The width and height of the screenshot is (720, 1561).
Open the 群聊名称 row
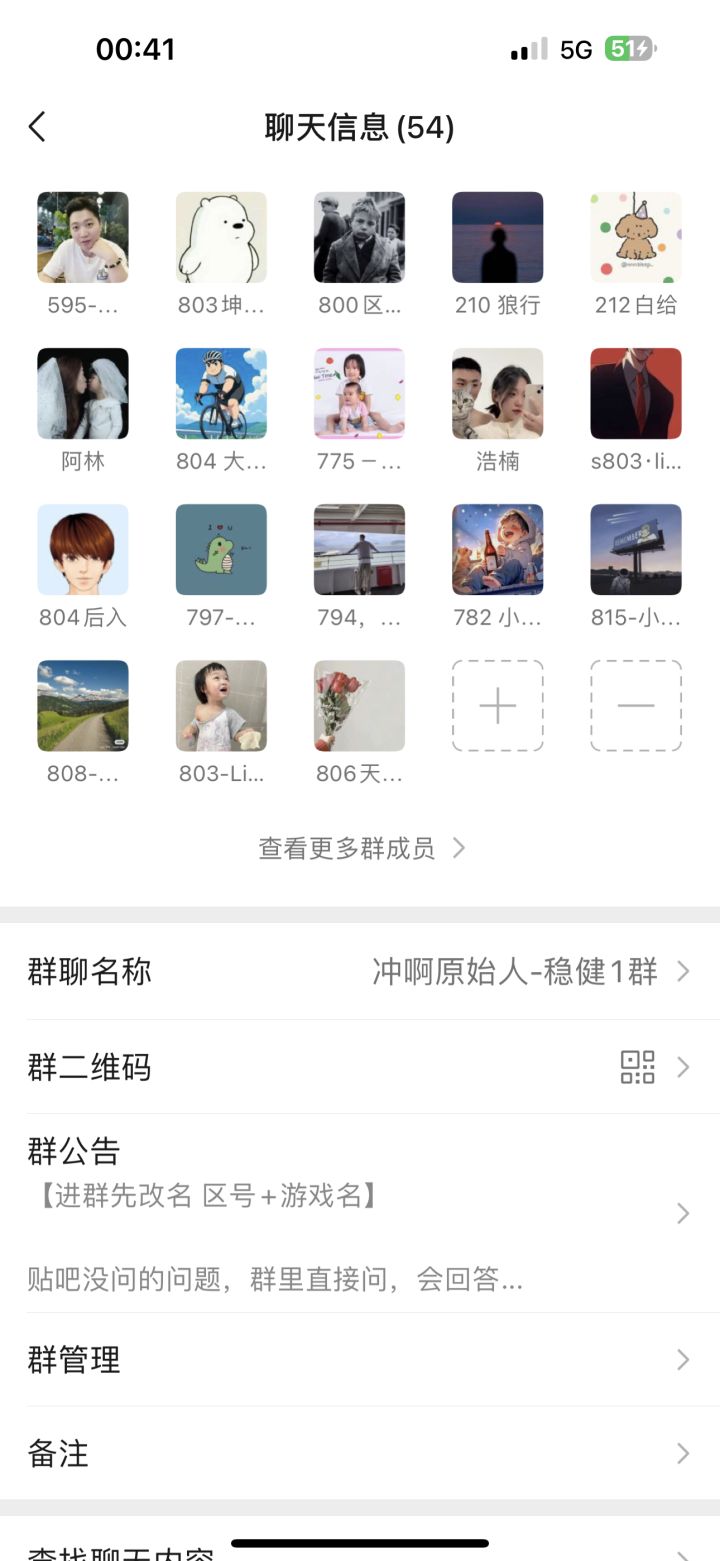(x=360, y=971)
